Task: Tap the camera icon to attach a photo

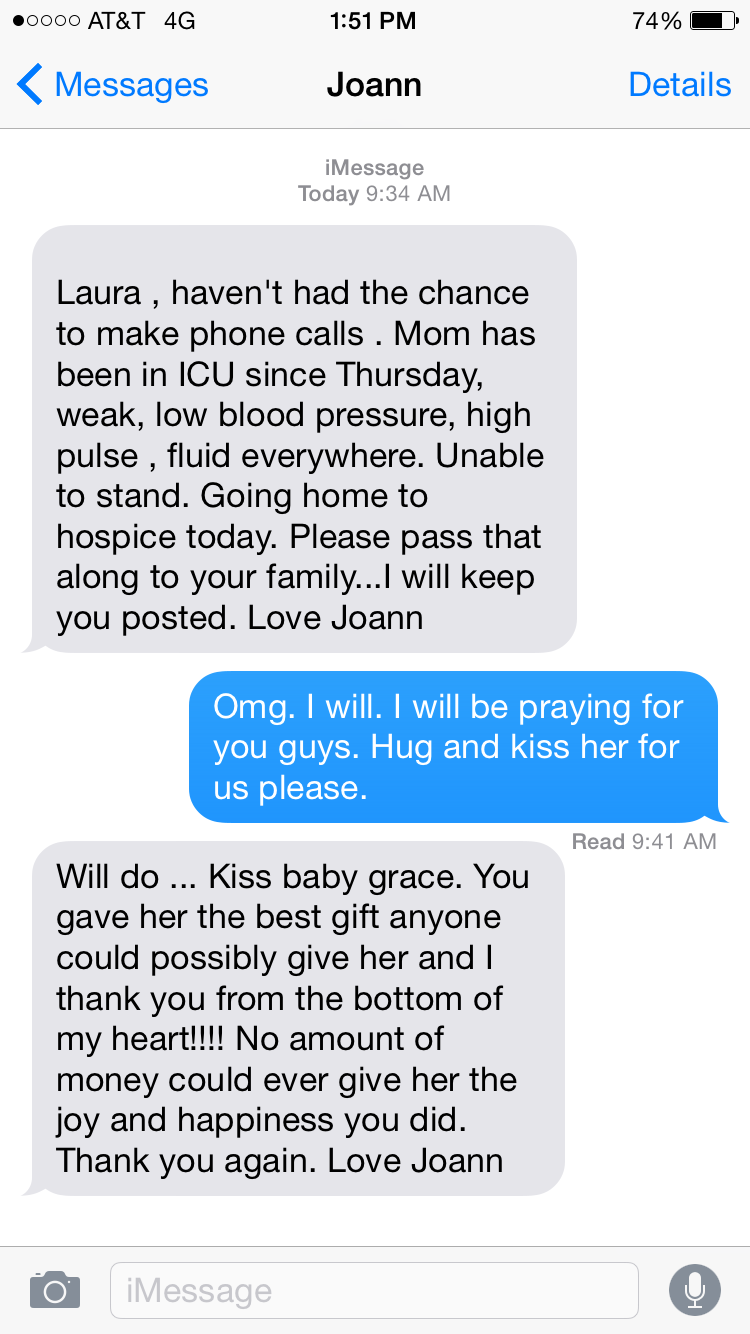Action: [54, 1290]
